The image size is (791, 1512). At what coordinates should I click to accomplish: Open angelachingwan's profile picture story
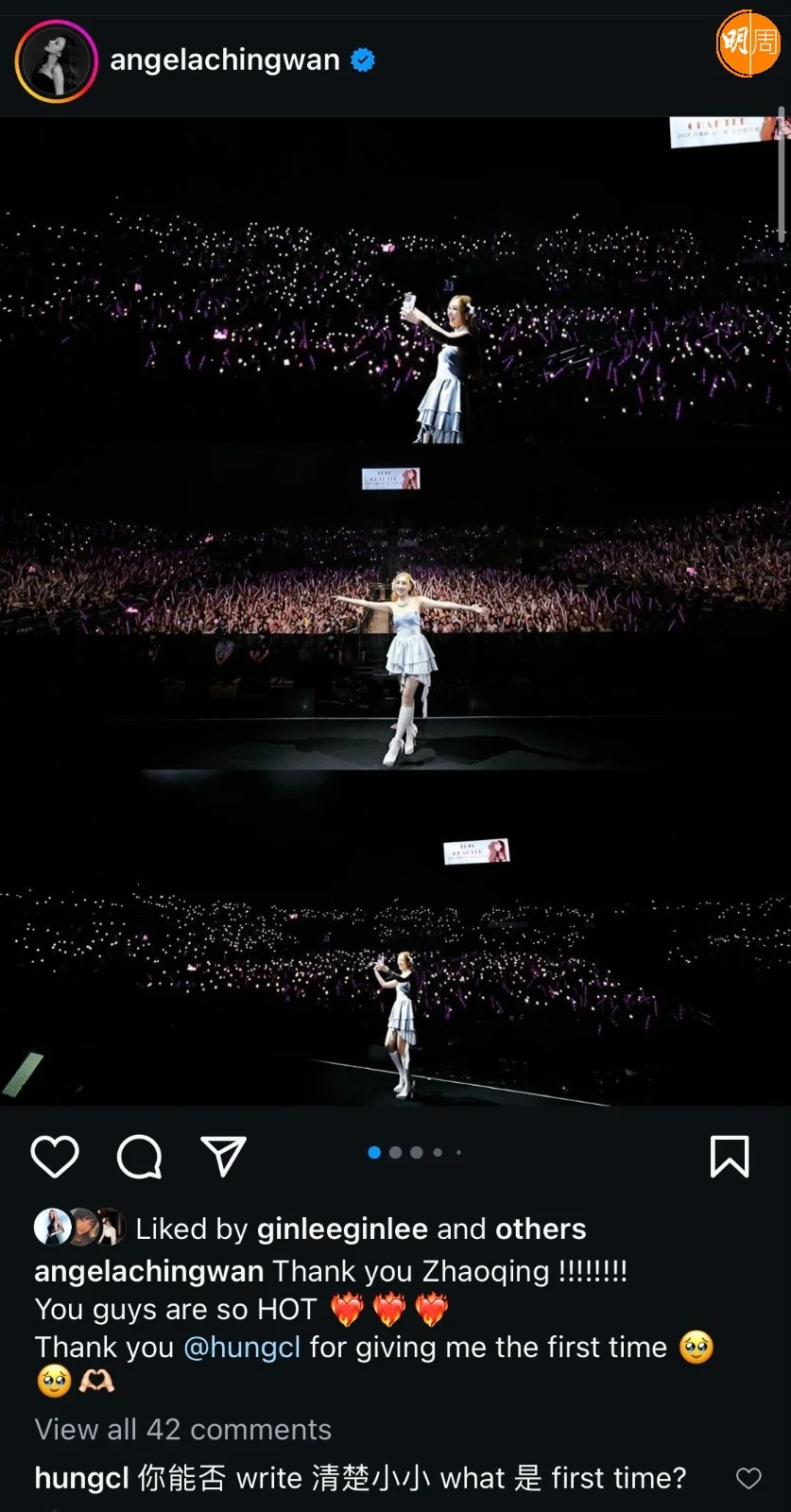(x=56, y=61)
